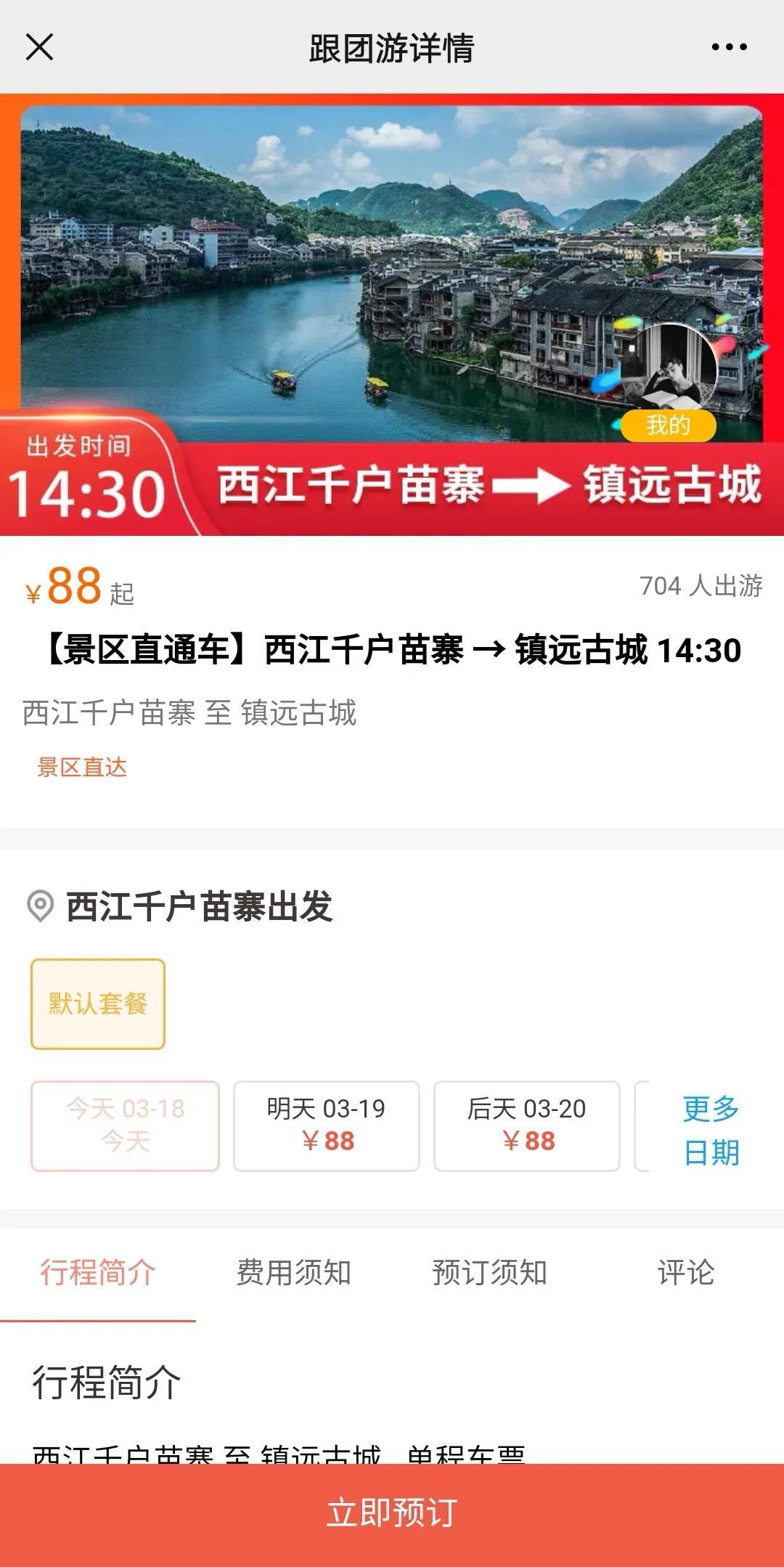Switch to the 评论 tab

(x=686, y=1272)
